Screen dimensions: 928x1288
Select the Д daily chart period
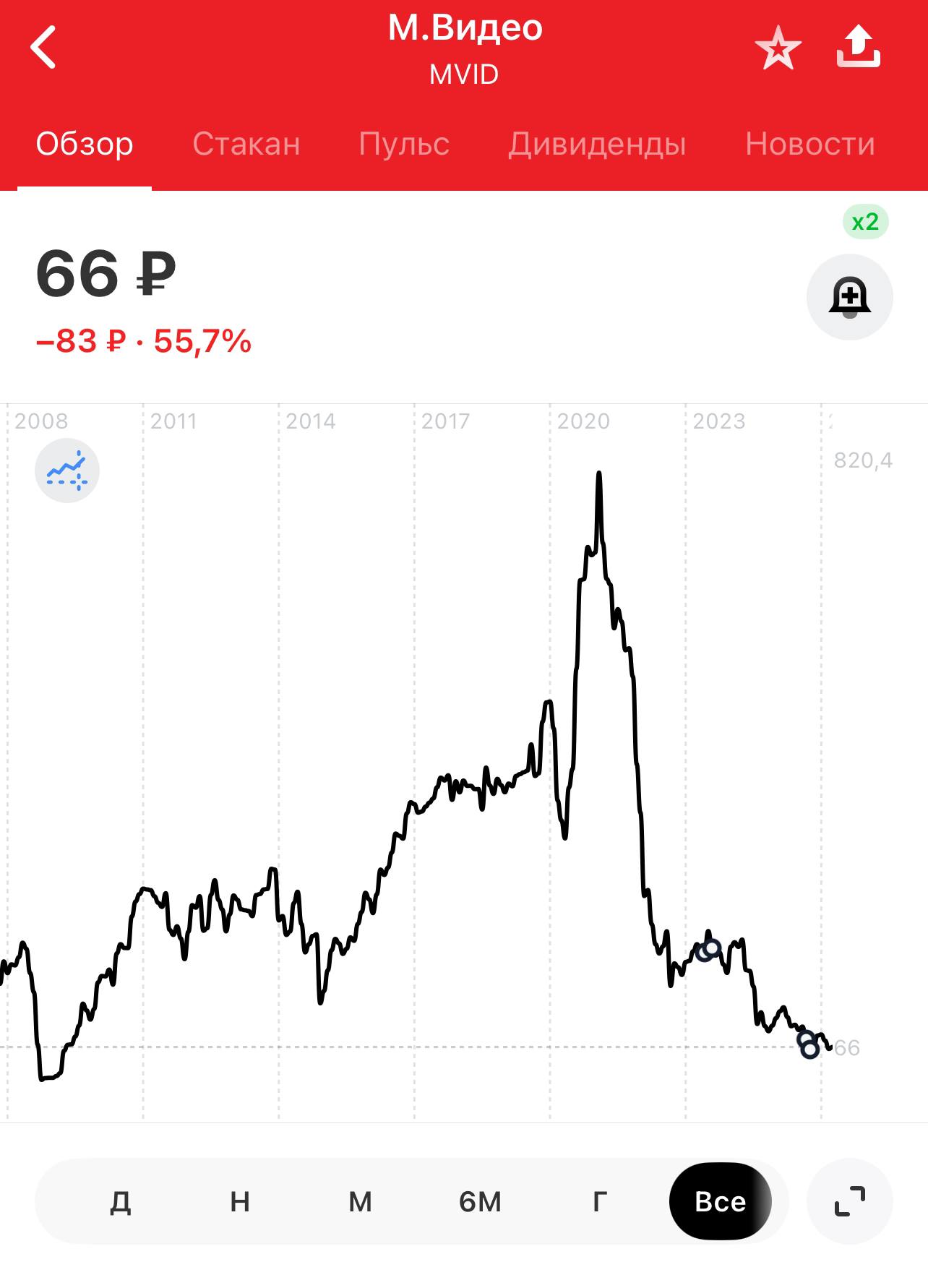(x=120, y=1201)
